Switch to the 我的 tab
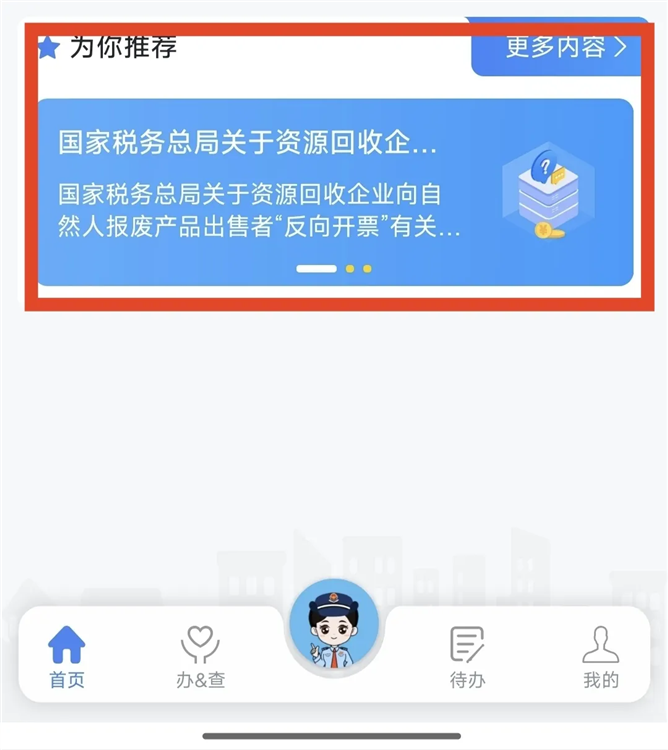 pyautogui.click(x=601, y=657)
